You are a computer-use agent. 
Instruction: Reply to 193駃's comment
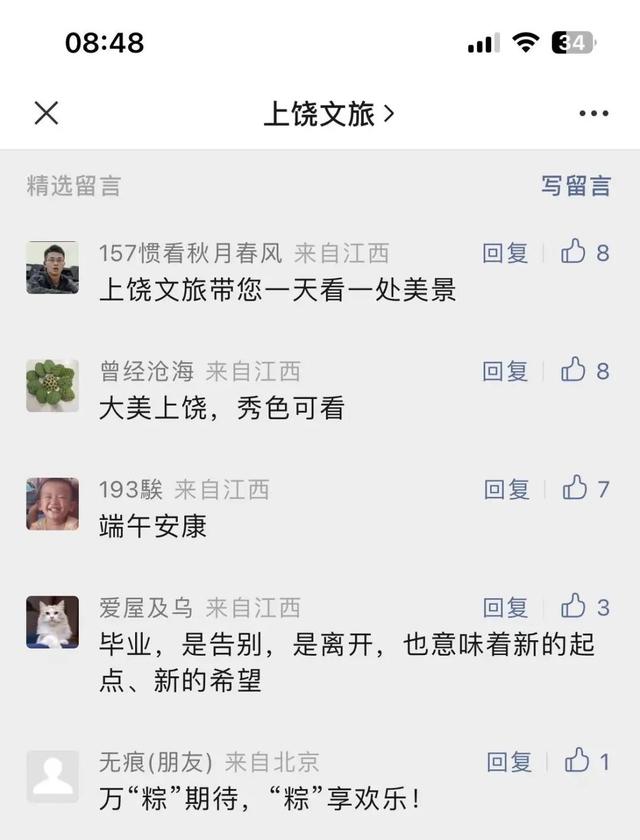506,489
